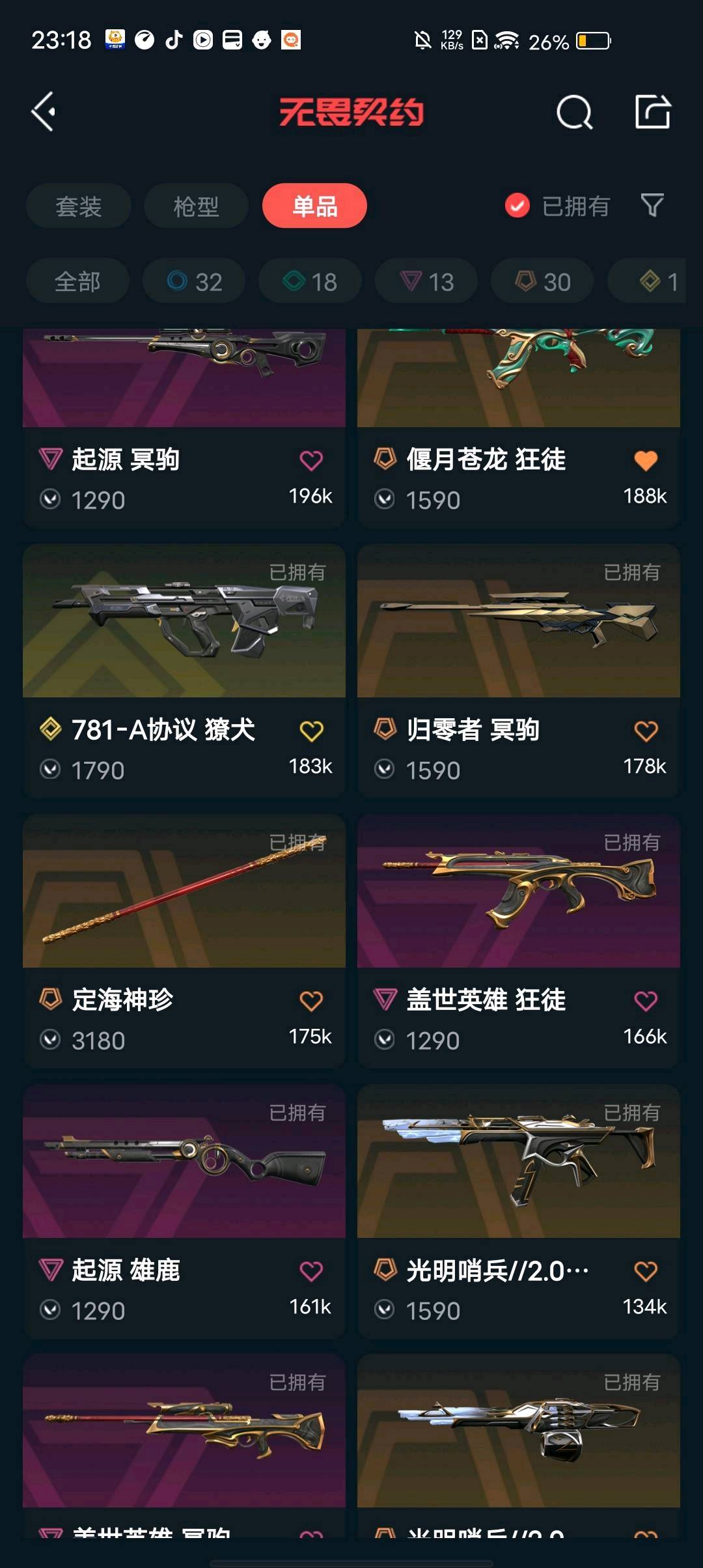
Task: Filter by the blue tier chip 32
Action: click(x=194, y=281)
